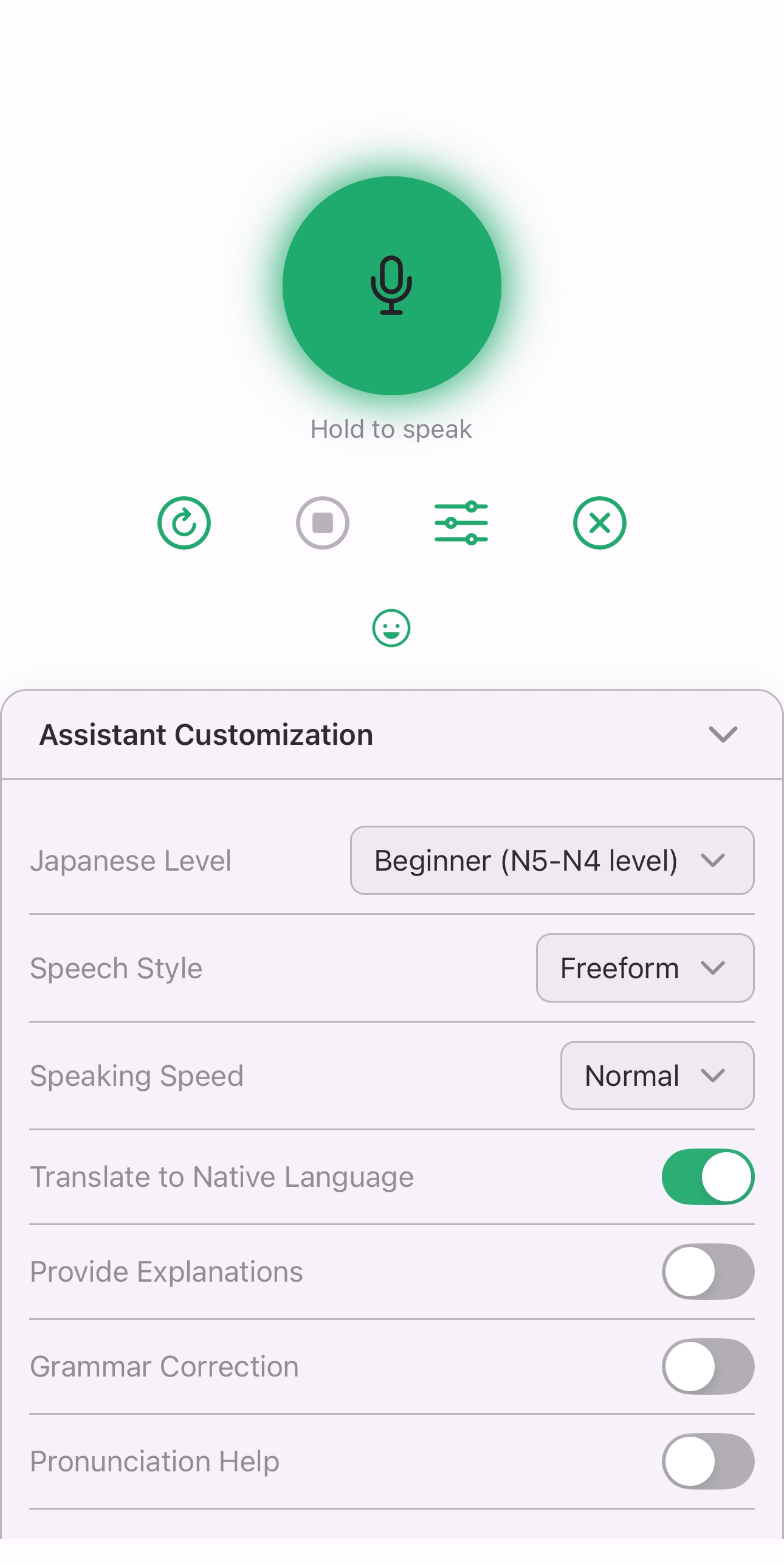Disable Translate to Native Language

[x=707, y=1176]
